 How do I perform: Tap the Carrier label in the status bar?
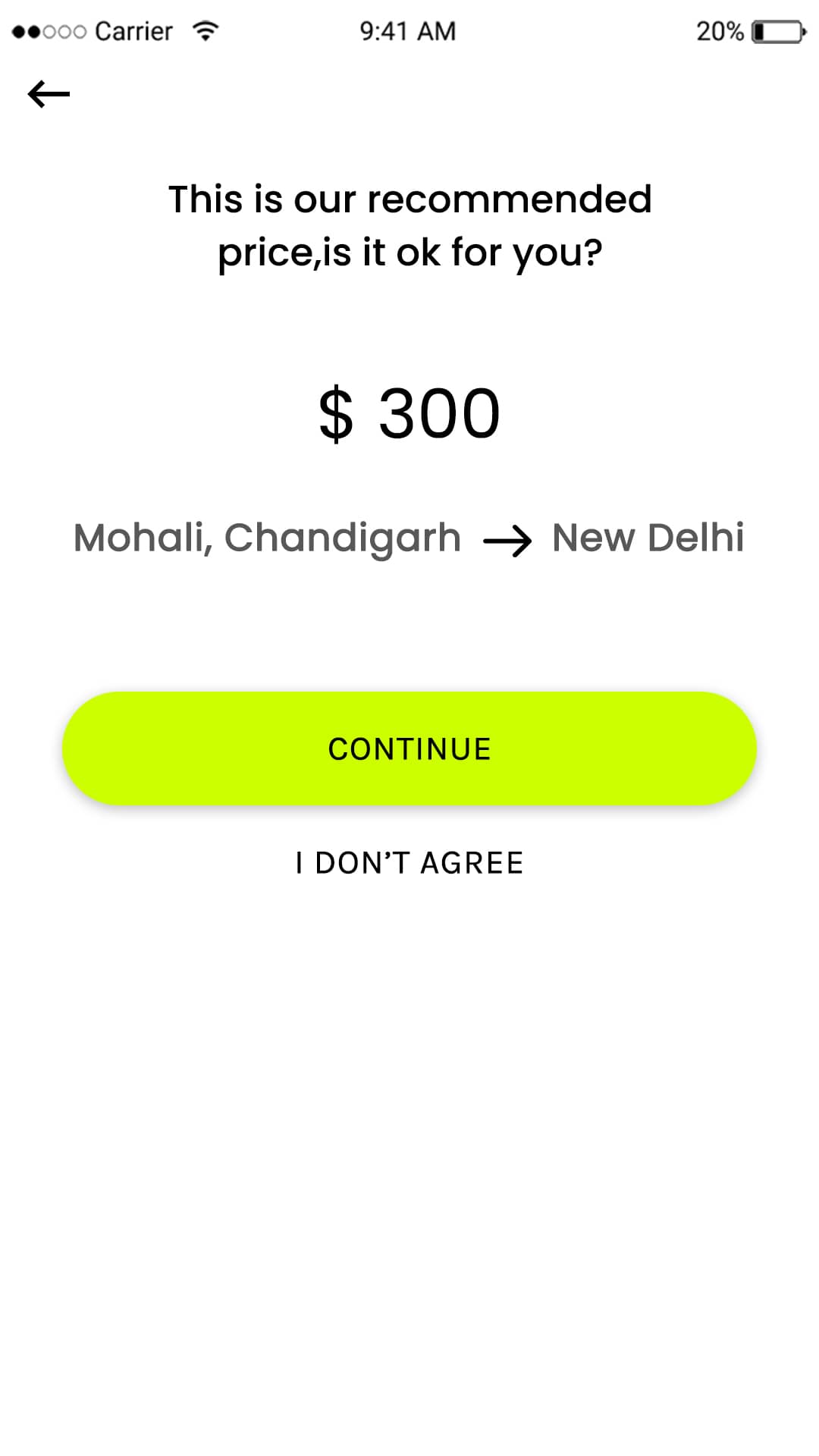(133, 30)
